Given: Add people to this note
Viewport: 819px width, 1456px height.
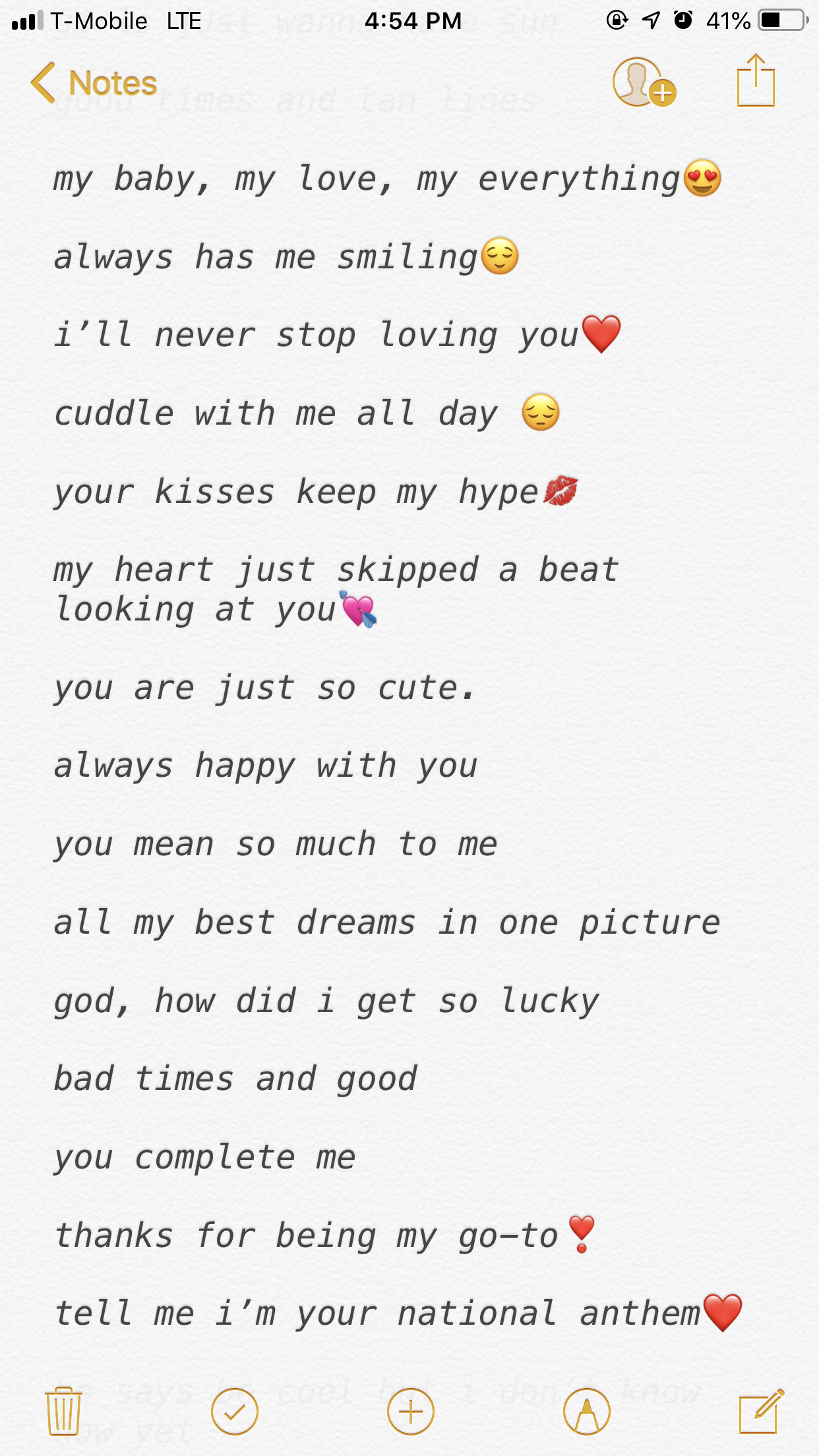Looking at the screenshot, I should click(x=643, y=82).
